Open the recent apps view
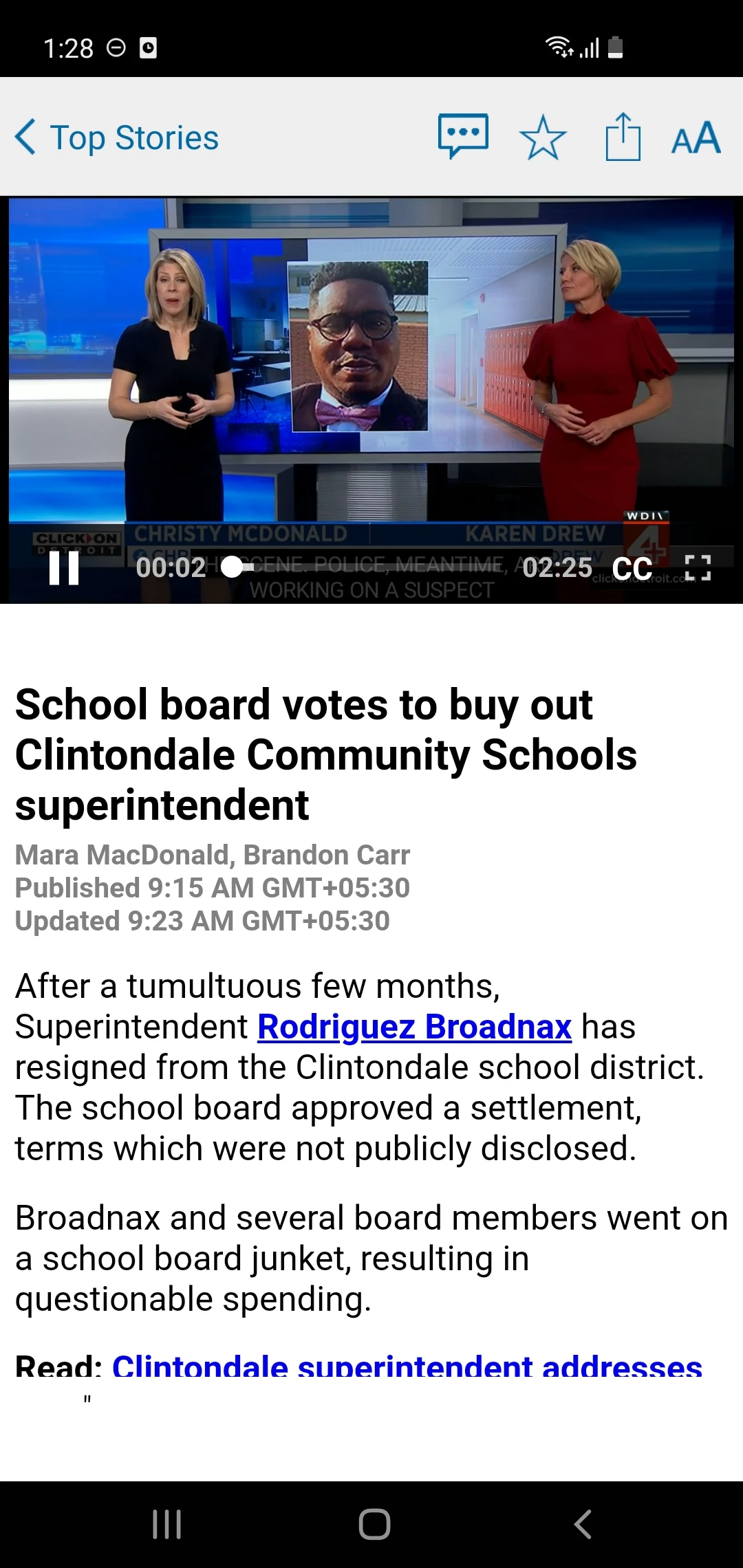743x1568 pixels. 166,1524
